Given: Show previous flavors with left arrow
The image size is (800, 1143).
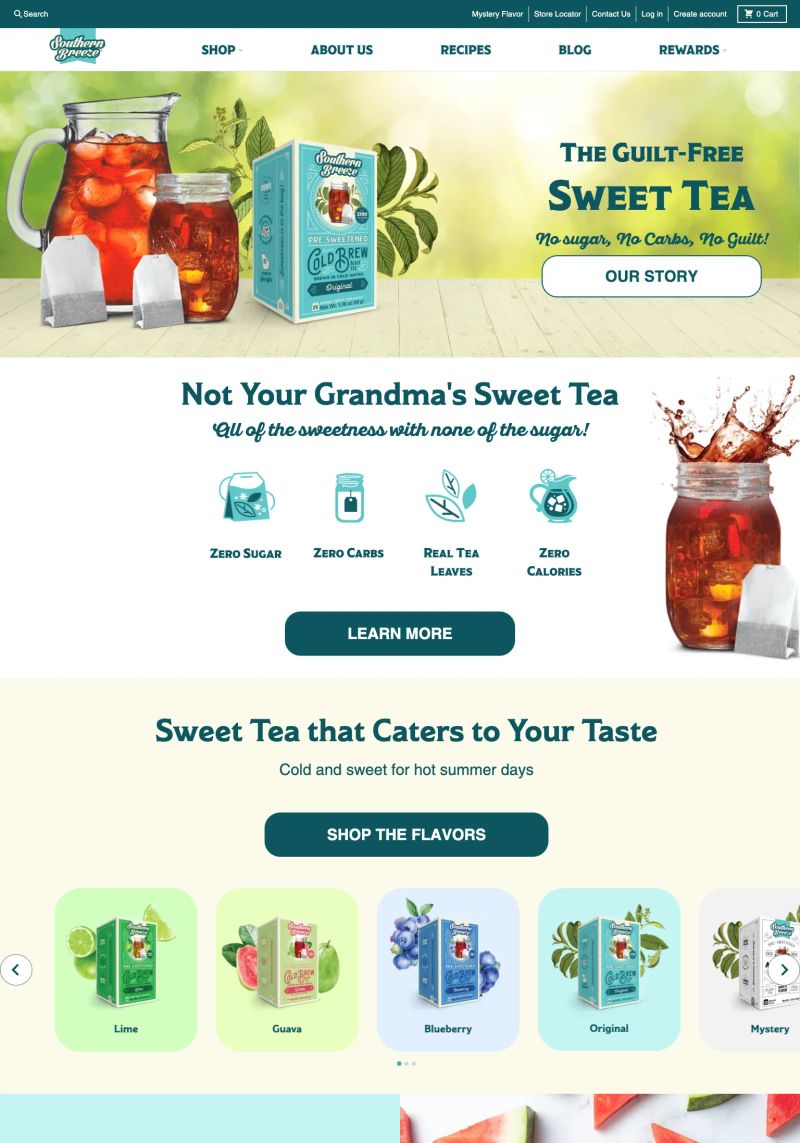Looking at the screenshot, I should pyautogui.click(x=16, y=969).
